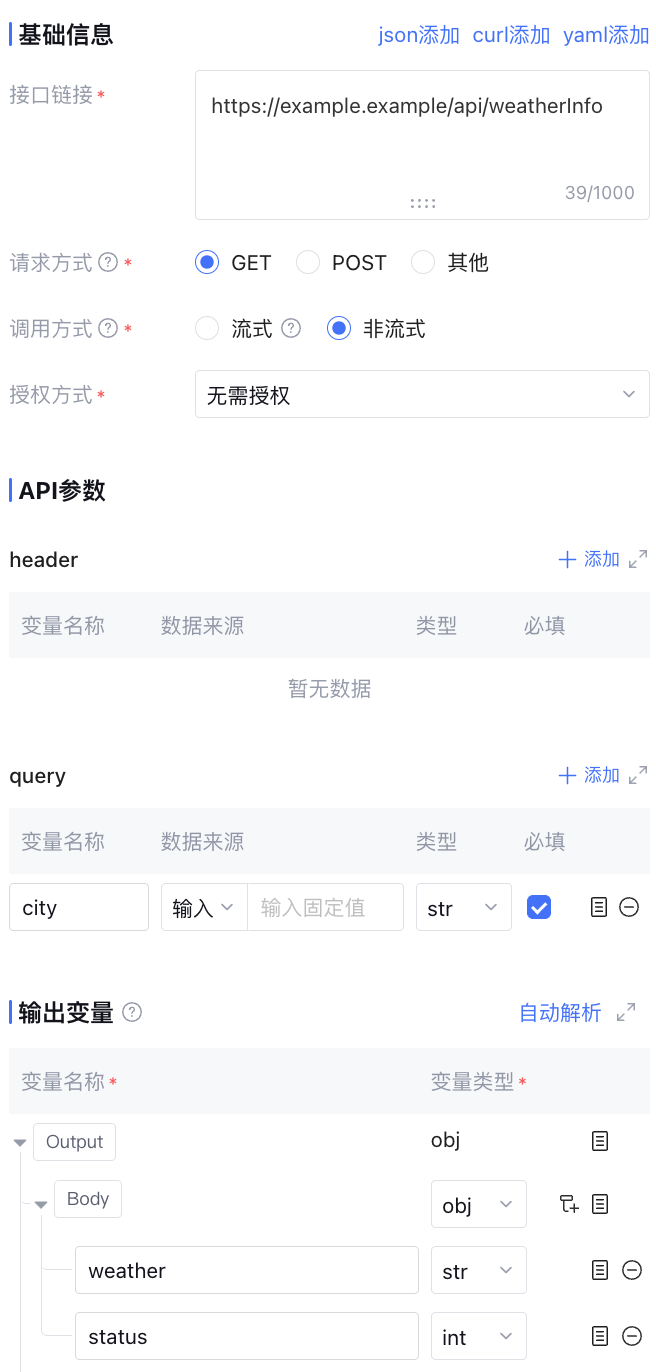Select the POST request method
The height and width of the screenshot is (1372, 656).
pos(309,263)
